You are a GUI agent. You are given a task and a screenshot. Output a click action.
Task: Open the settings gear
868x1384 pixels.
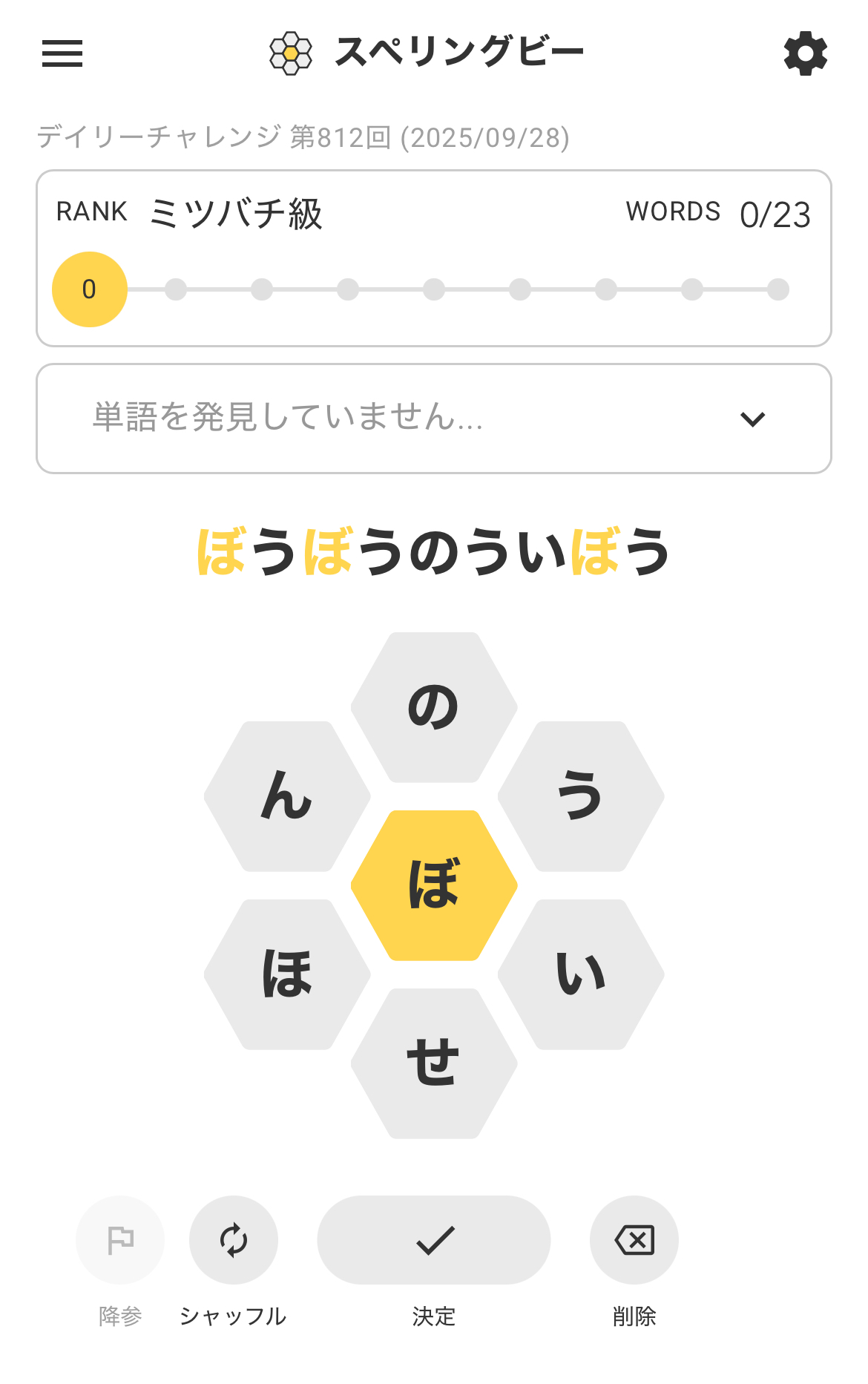tap(805, 53)
